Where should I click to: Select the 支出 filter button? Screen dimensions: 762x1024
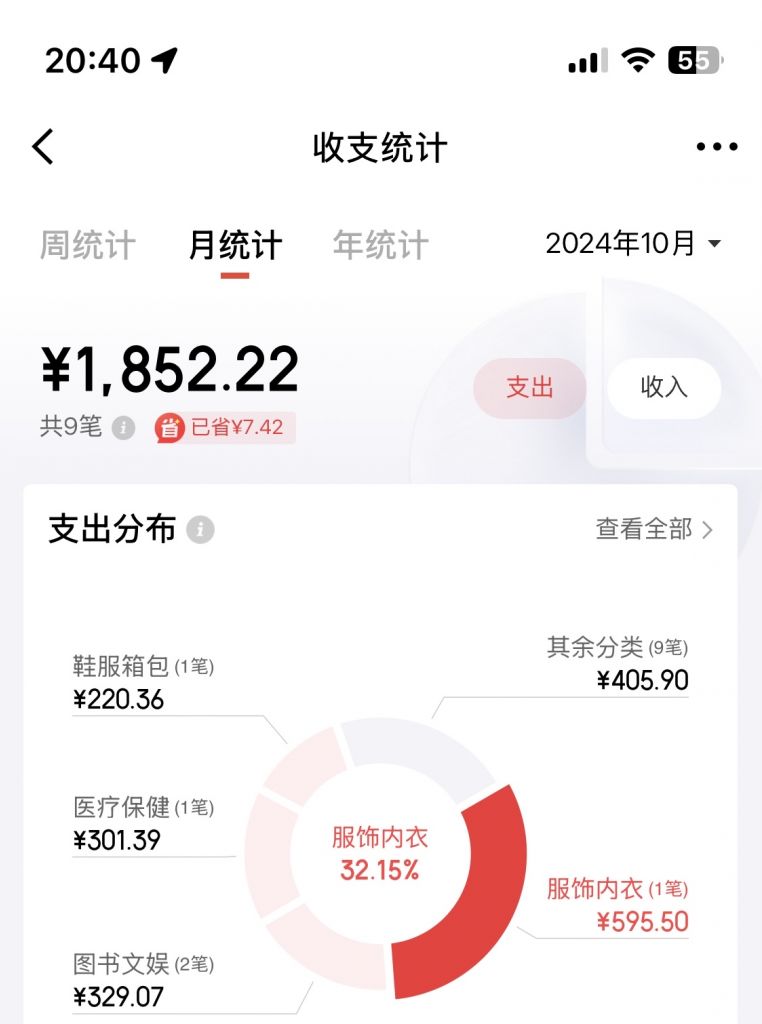(x=529, y=388)
